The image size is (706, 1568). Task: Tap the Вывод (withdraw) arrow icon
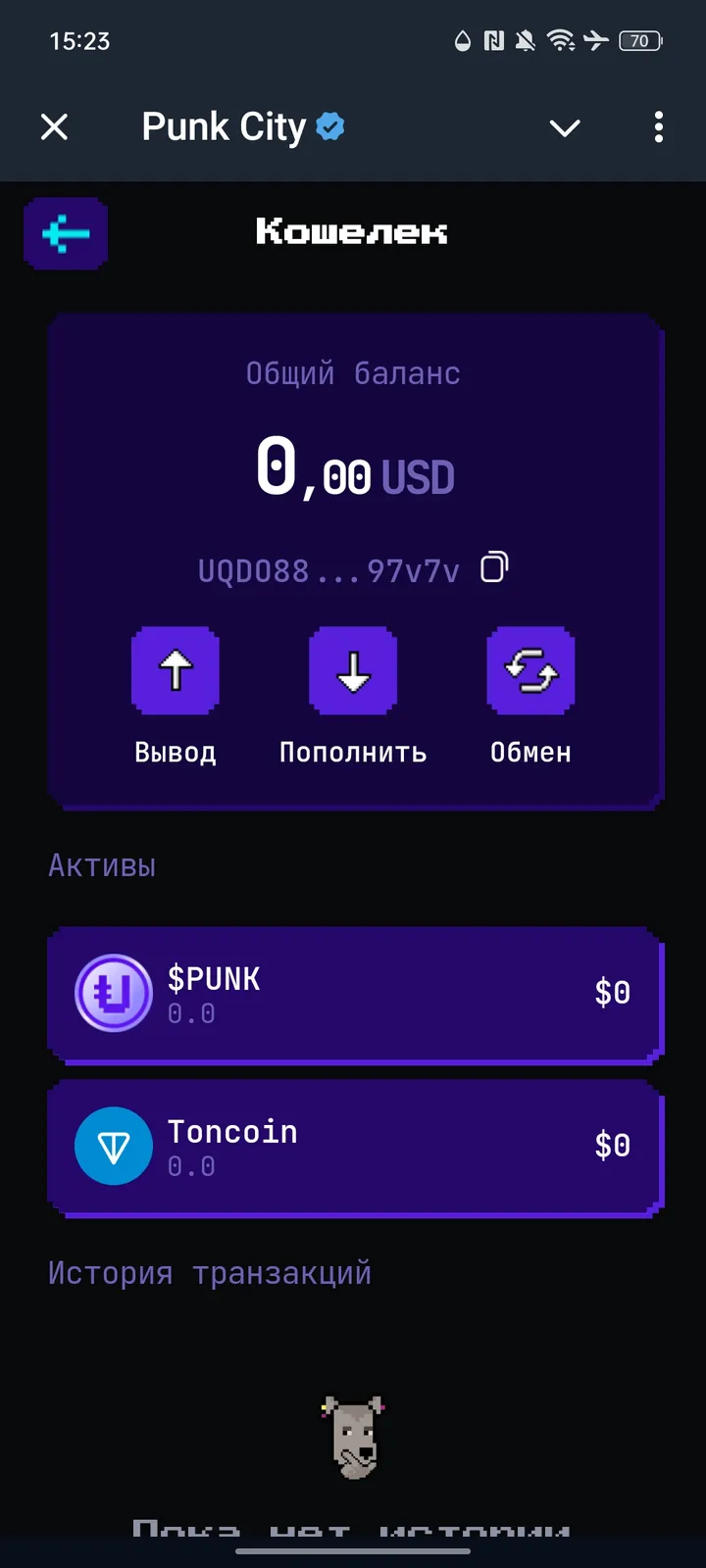(x=176, y=669)
